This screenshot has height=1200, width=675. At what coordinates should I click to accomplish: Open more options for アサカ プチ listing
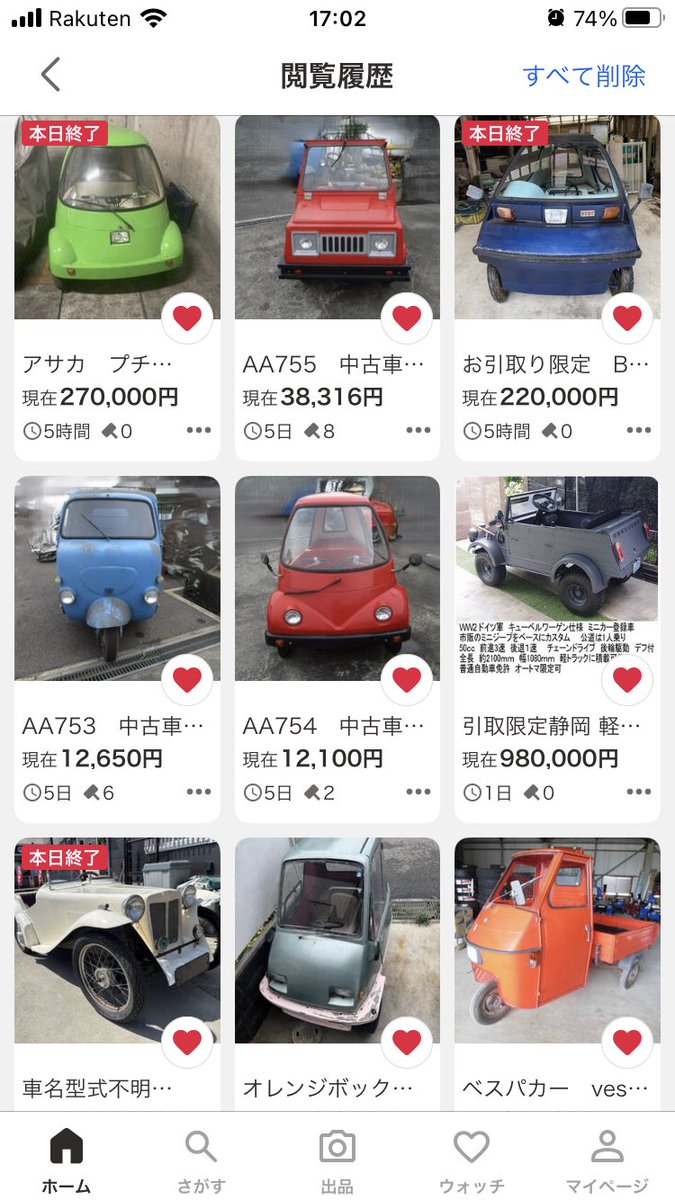(199, 431)
